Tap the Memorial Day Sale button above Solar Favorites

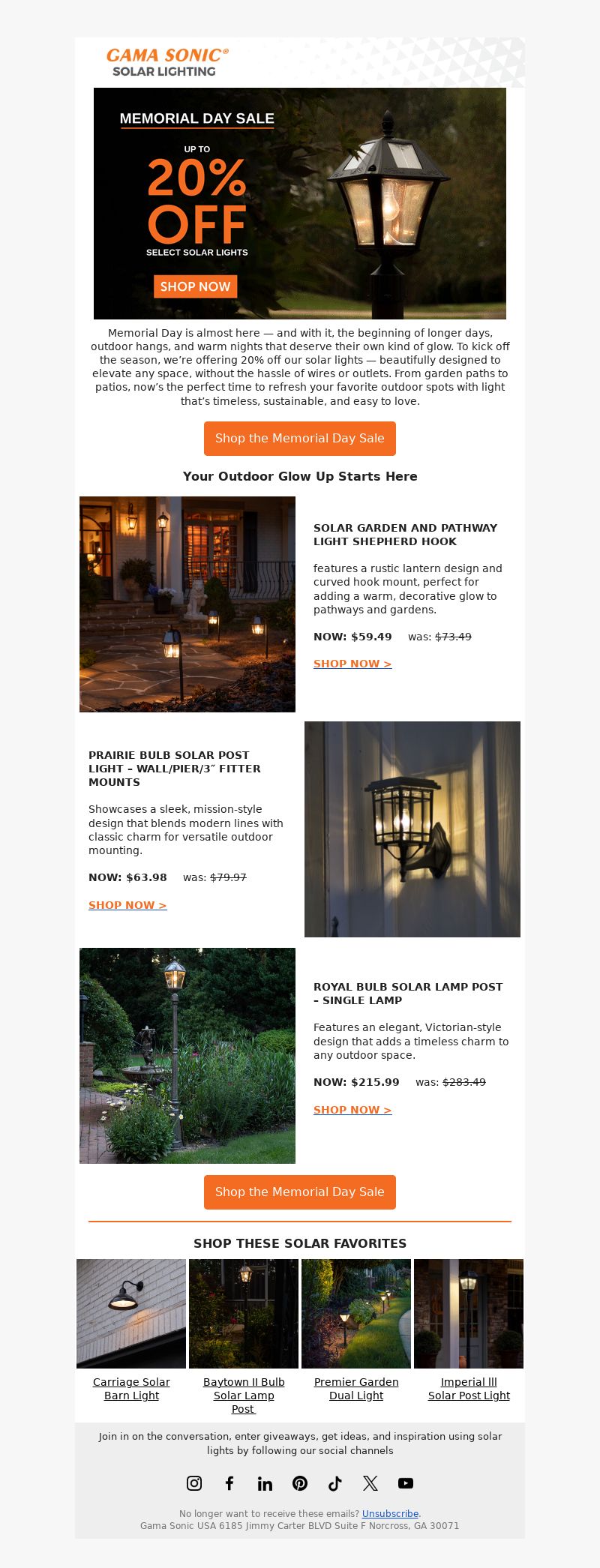(x=300, y=1192)
